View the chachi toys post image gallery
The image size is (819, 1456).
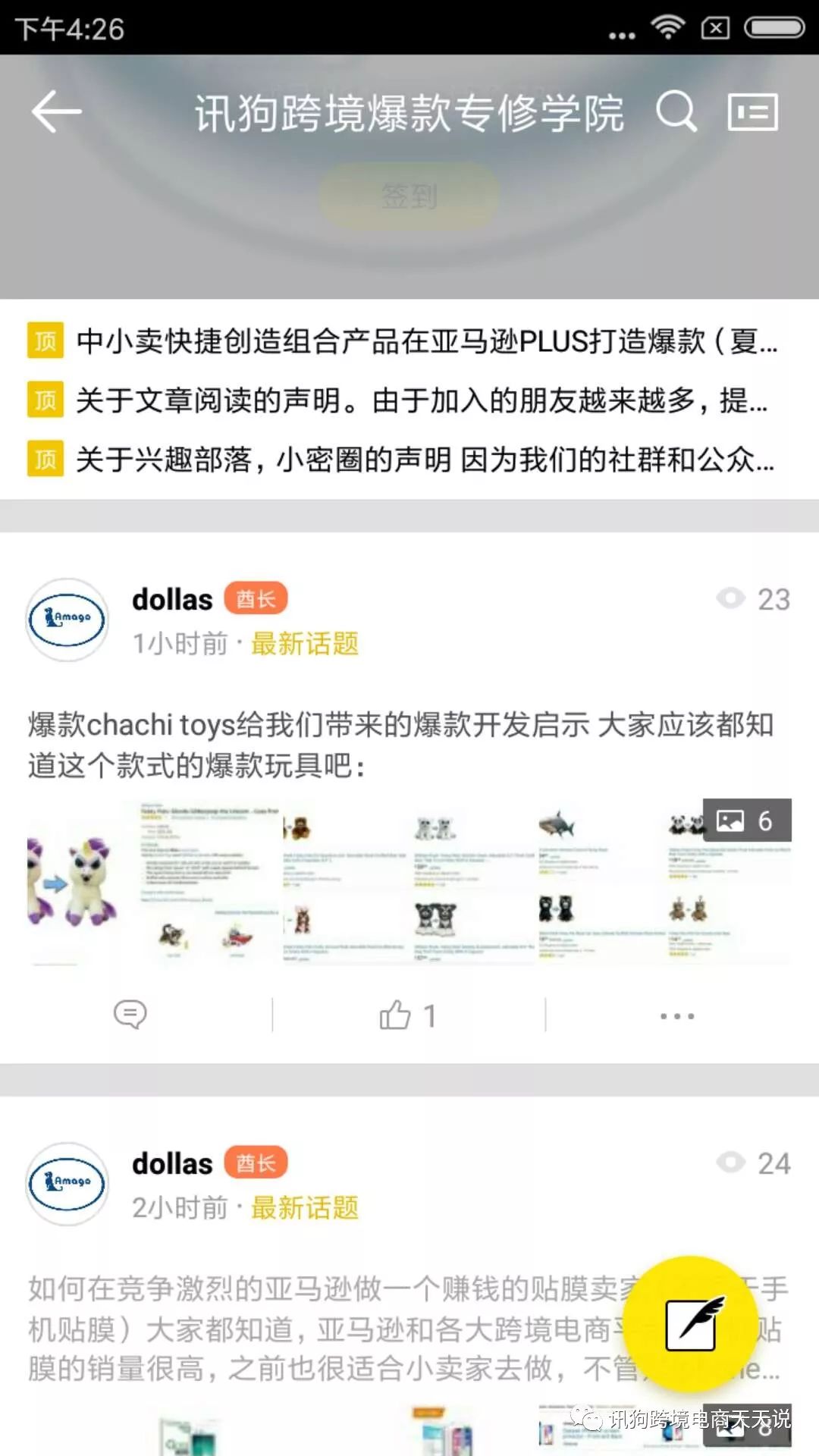[409, 881]
